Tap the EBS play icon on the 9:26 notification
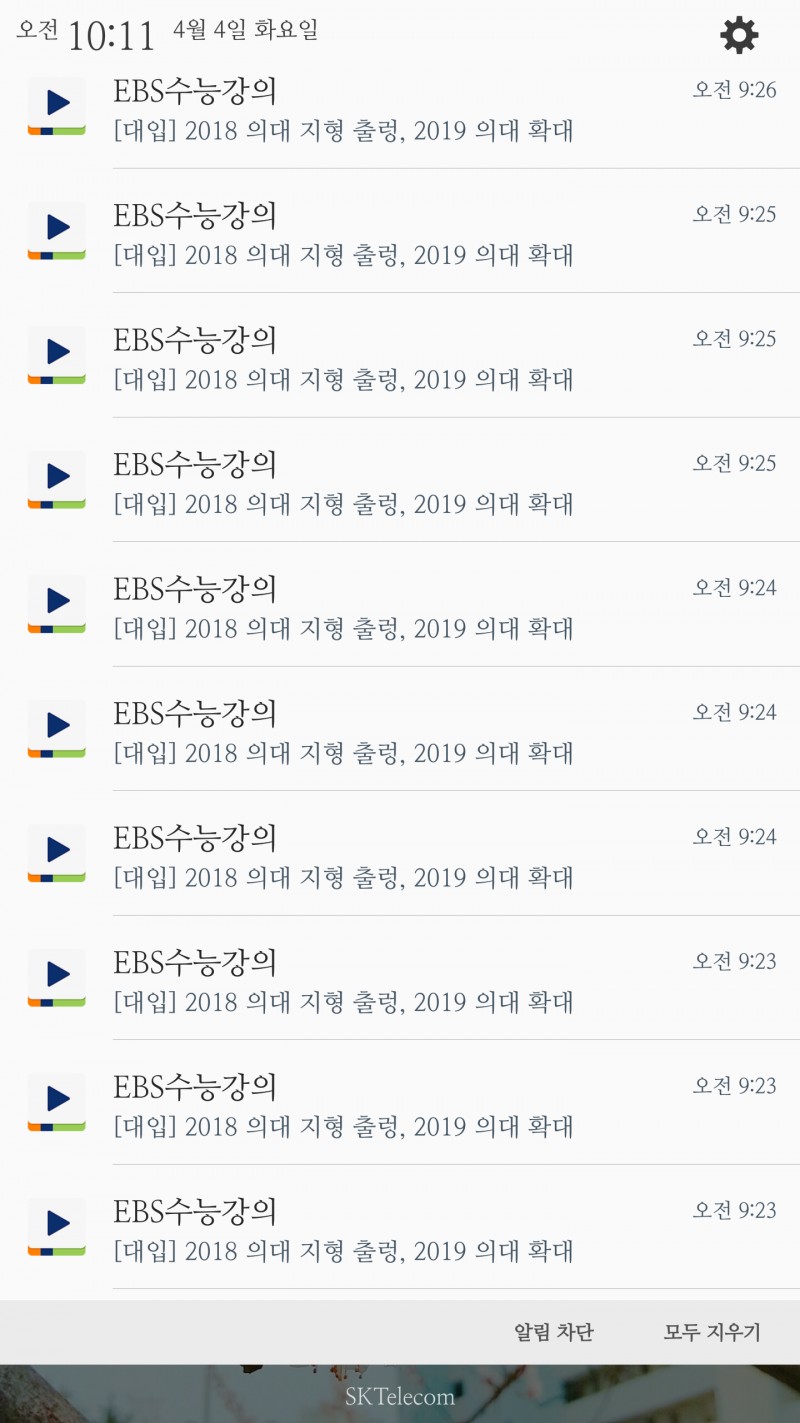 [56, 104]
